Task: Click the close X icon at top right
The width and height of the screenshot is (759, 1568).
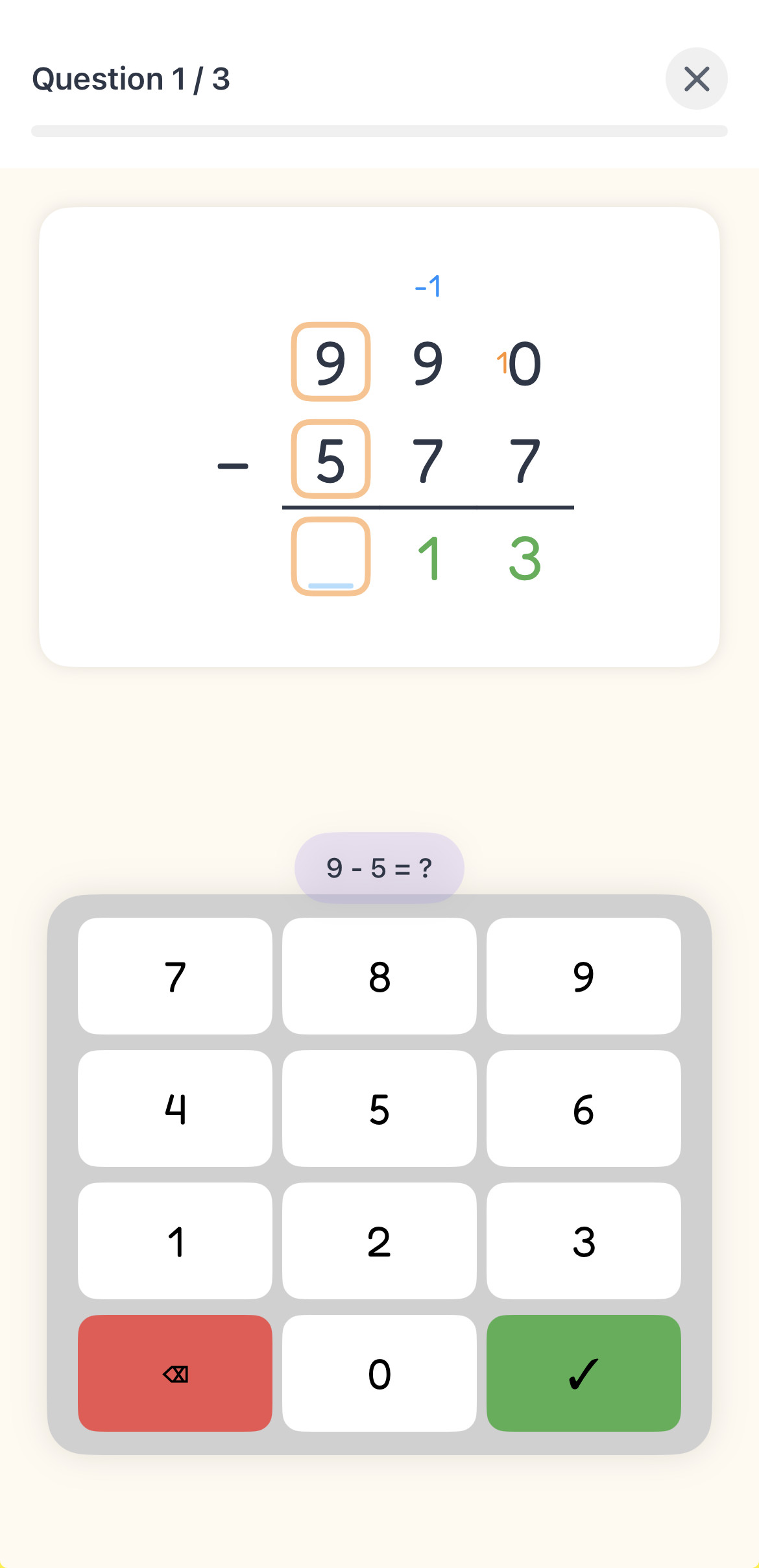Action: point(696,79)
